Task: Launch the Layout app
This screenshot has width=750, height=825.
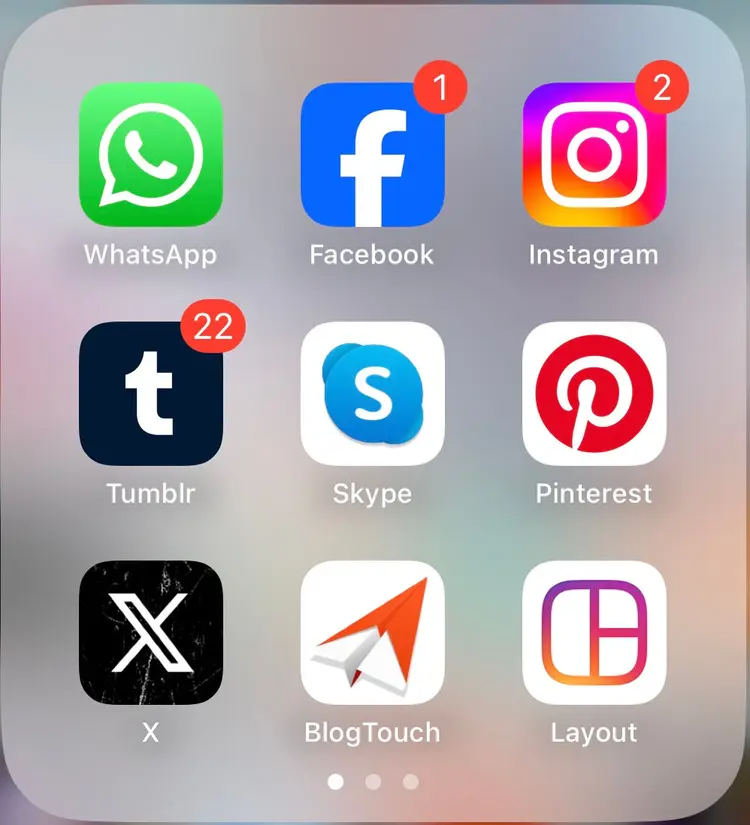Action: click(x=594, y=633)
